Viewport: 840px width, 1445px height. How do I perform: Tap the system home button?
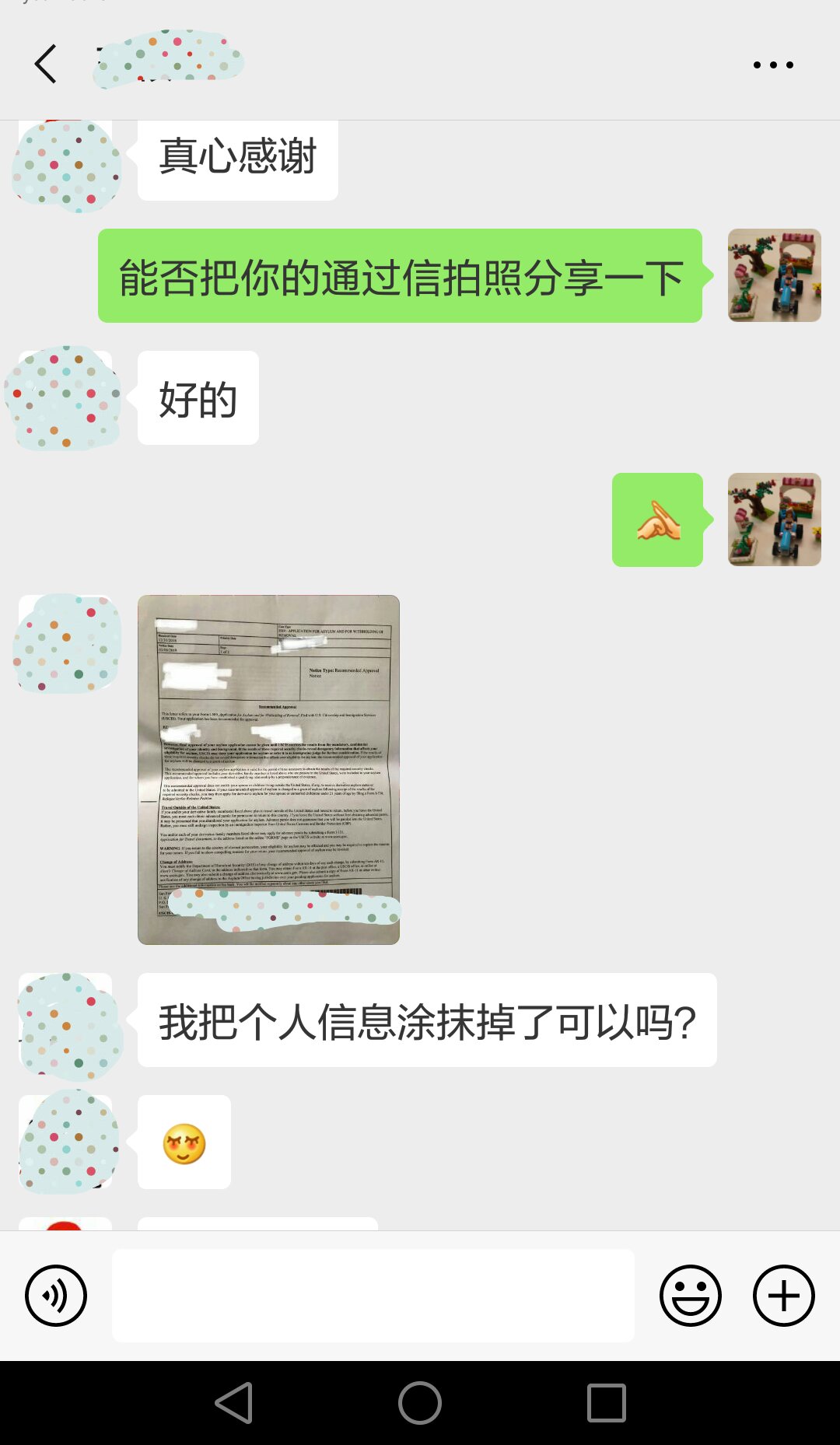click(x=420, y=1403)
